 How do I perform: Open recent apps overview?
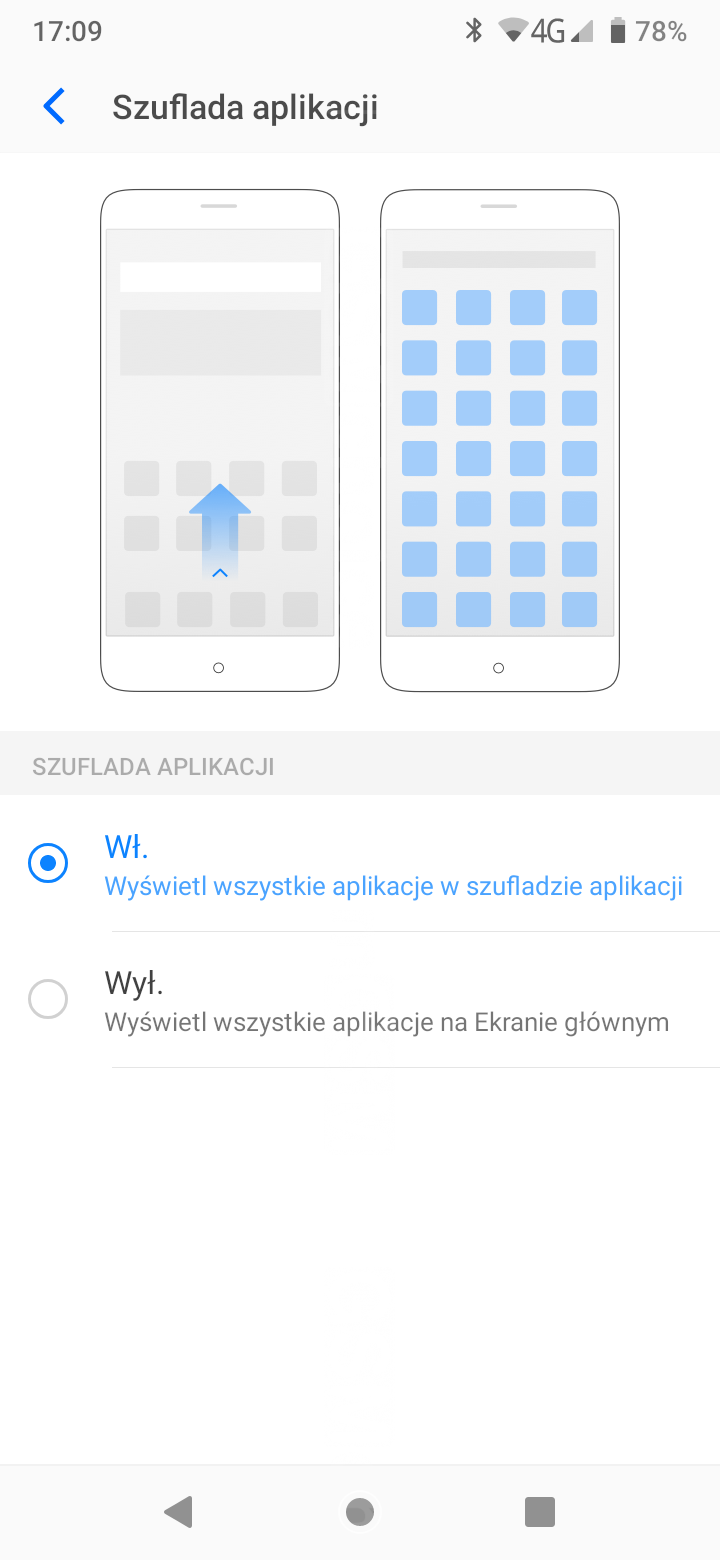tap(540, 1511)
